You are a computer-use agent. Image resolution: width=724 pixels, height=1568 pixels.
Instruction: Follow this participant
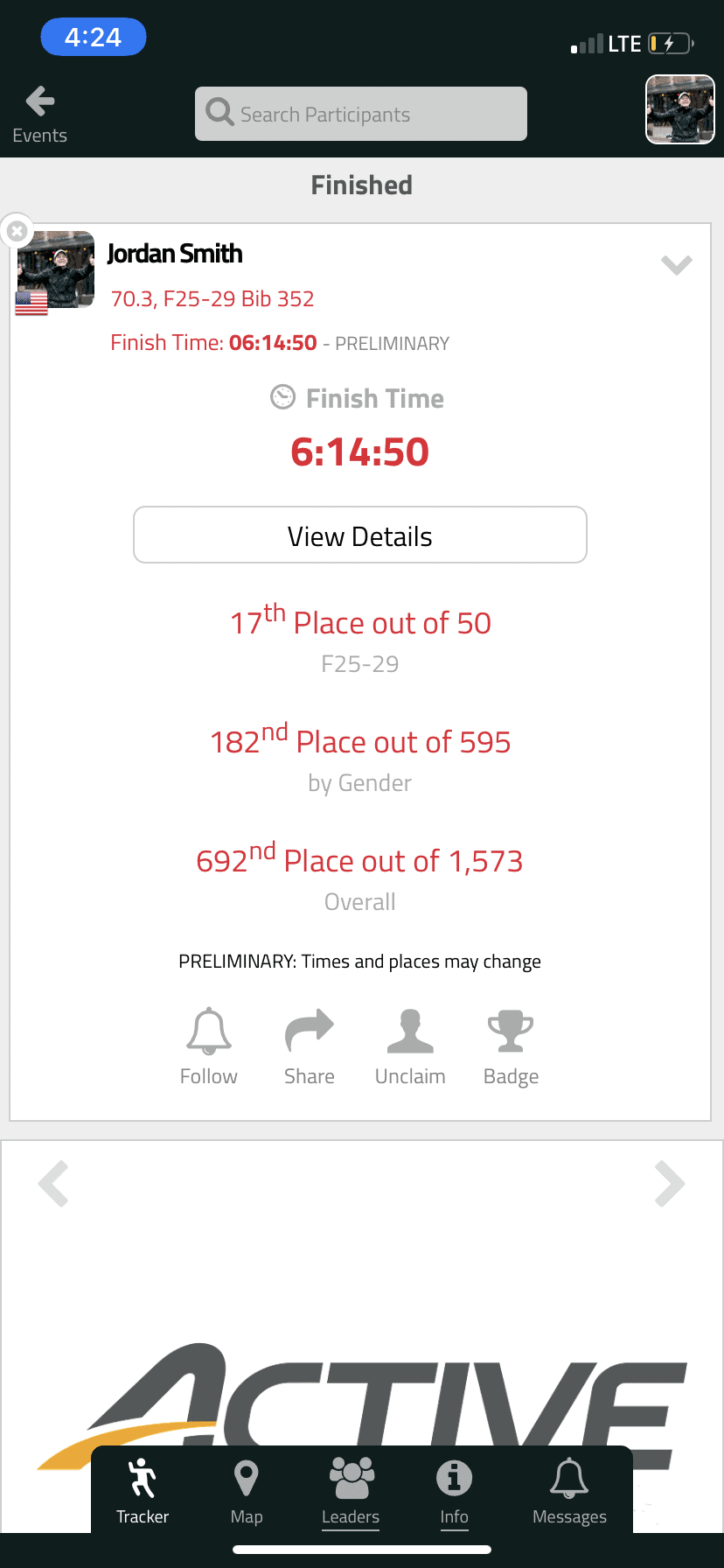[209, 1046]
